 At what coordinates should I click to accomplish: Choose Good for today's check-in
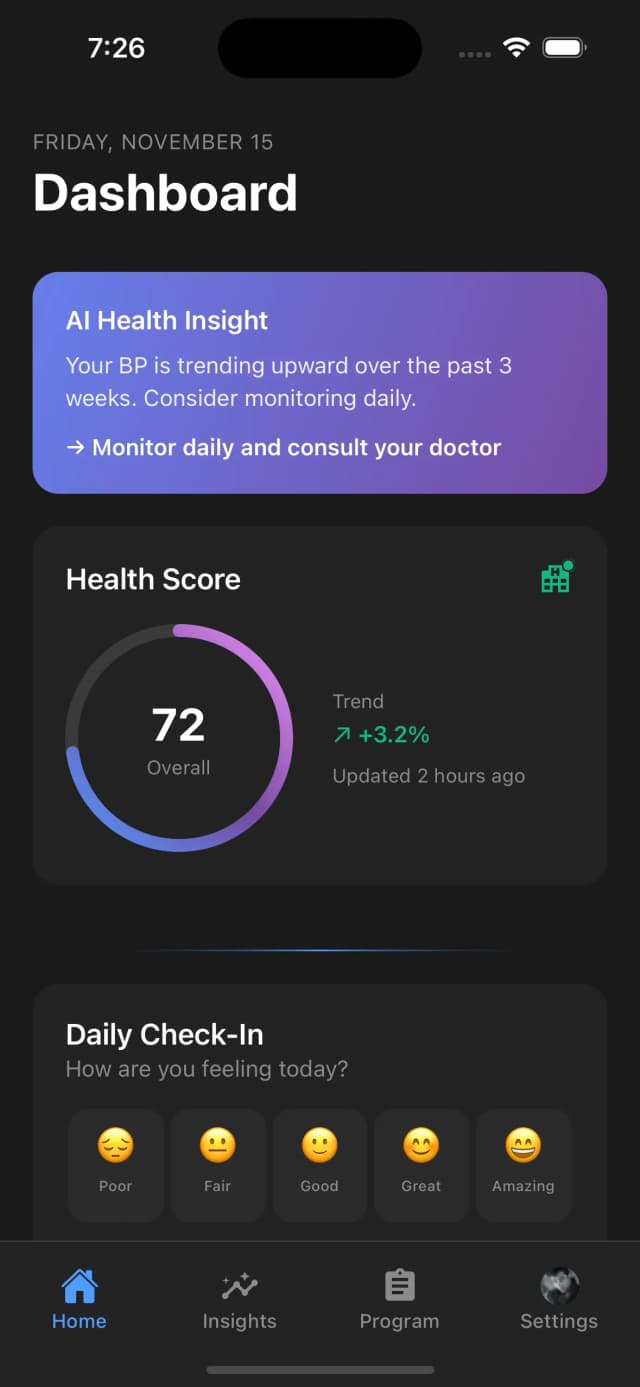319,1164
